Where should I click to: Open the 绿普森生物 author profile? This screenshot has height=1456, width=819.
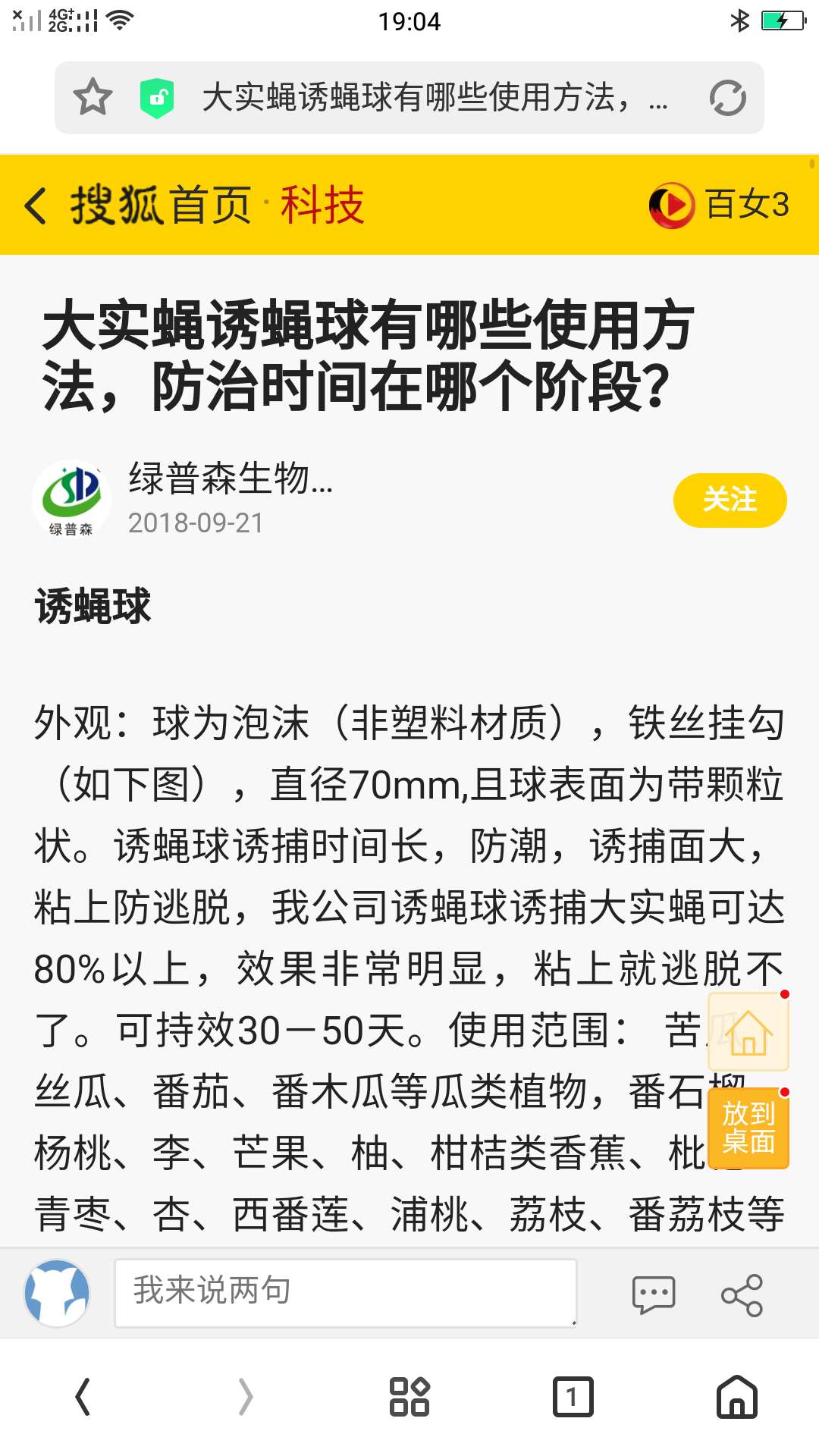tap(231, 479)
